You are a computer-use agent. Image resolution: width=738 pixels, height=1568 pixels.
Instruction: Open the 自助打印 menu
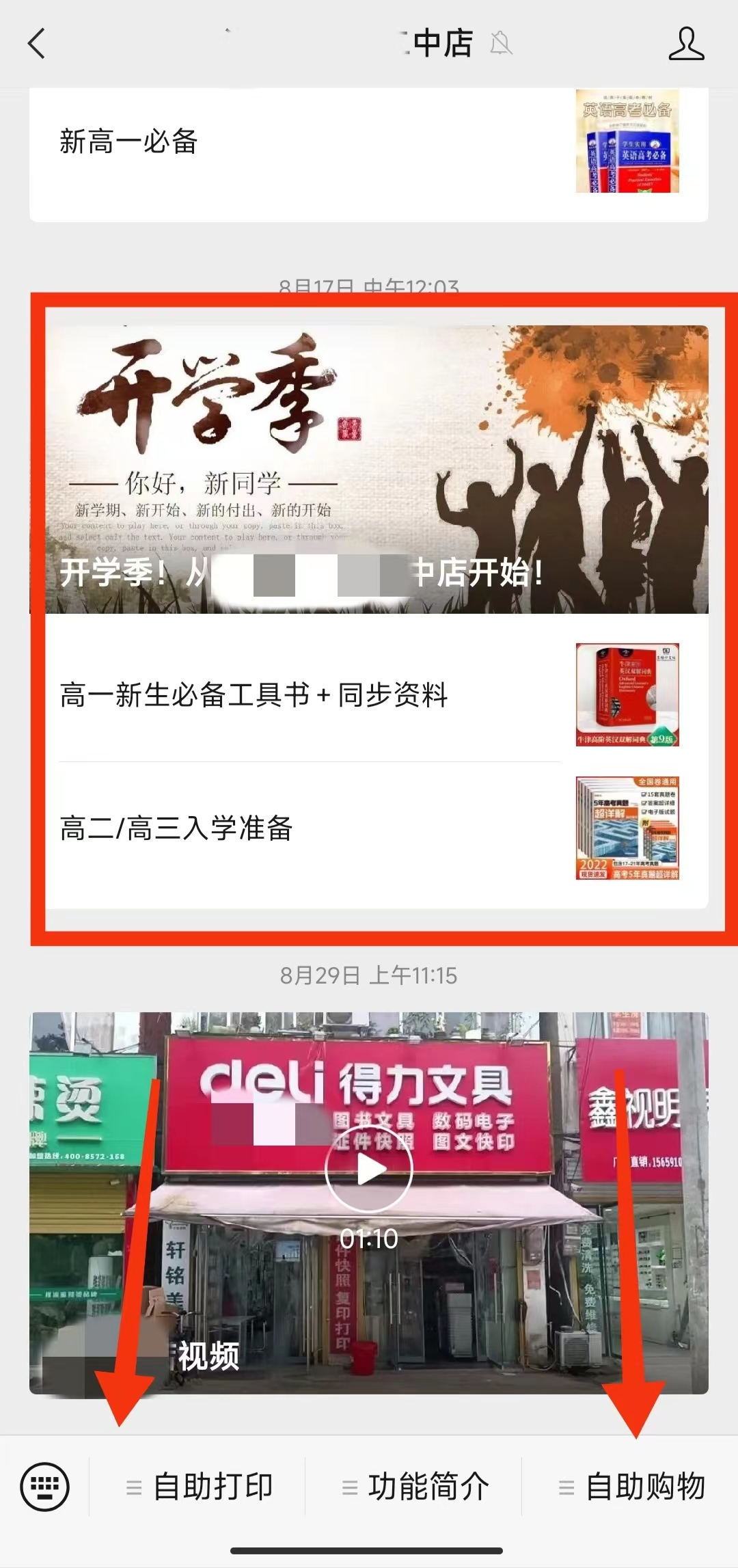tap(198, 1487)
